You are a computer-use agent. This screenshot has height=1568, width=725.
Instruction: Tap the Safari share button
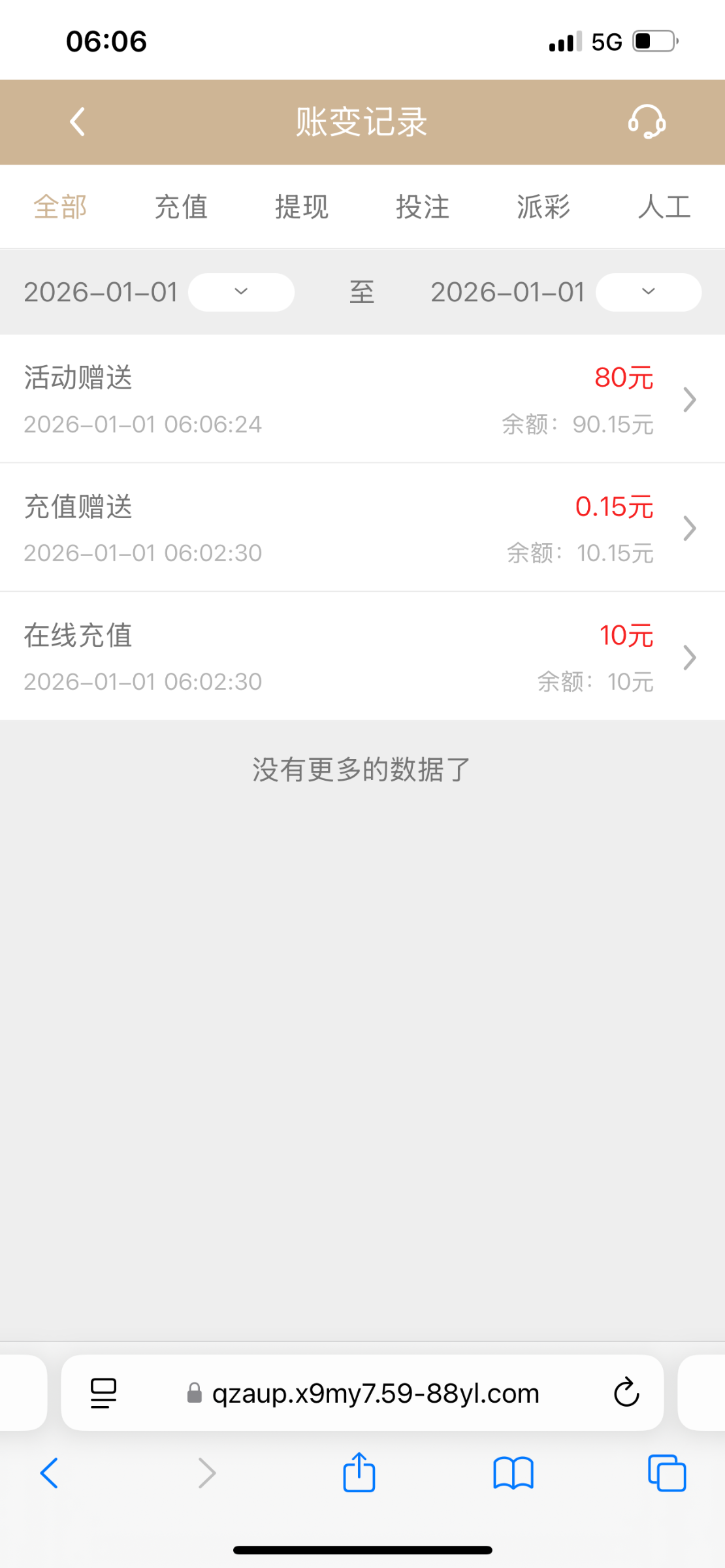[x=359, y=1473]
